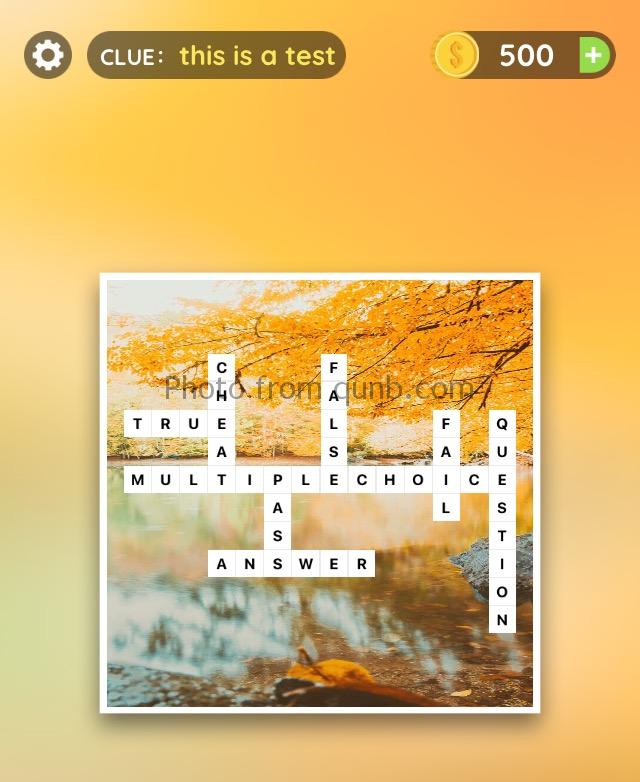Open the settings gear
The width and height of the screenshot is (640, 782).
coord(47,55)
